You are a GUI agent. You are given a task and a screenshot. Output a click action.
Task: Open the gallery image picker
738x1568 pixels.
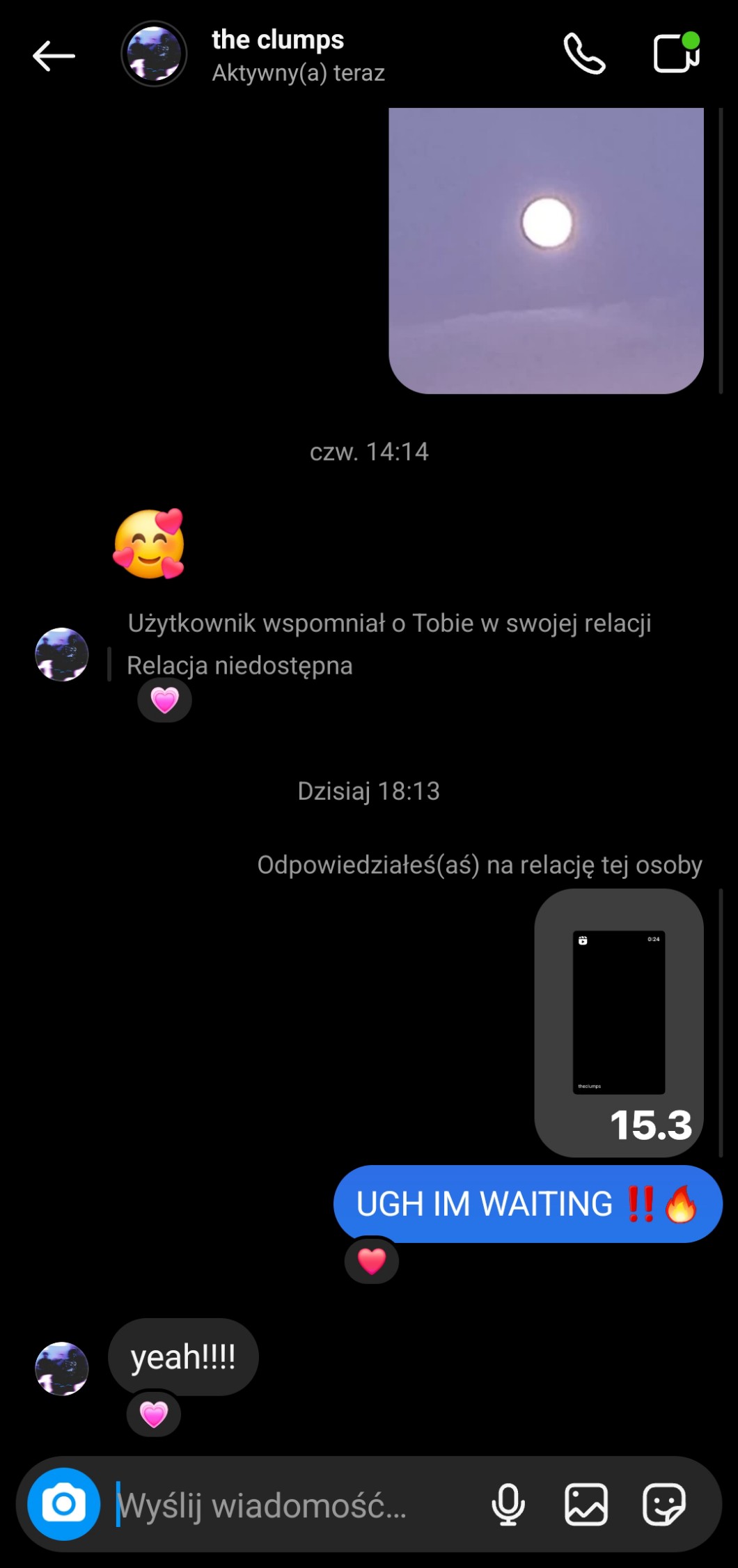tap(586, 1505)
